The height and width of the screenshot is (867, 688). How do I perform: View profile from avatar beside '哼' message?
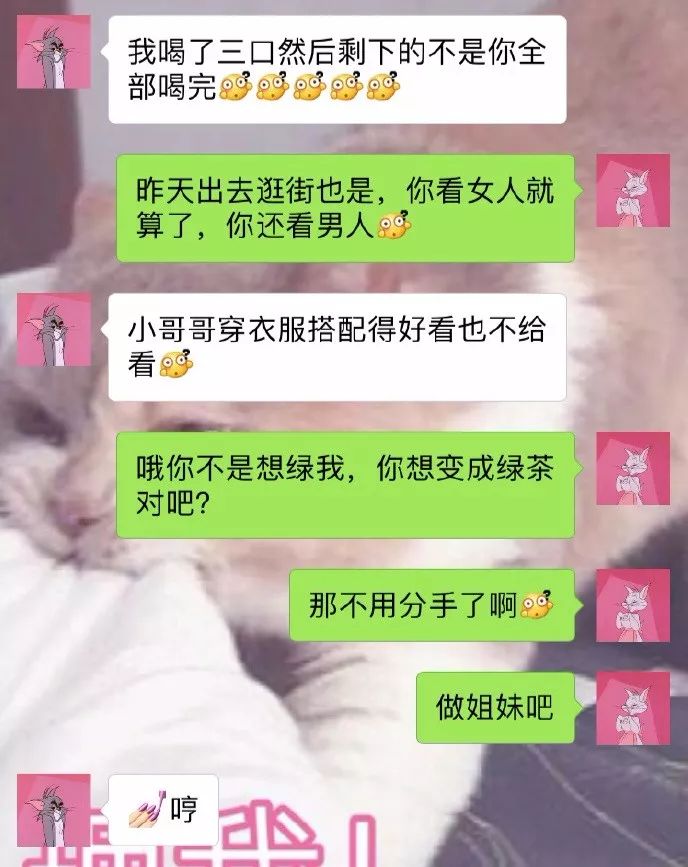(x=54, y=810)
